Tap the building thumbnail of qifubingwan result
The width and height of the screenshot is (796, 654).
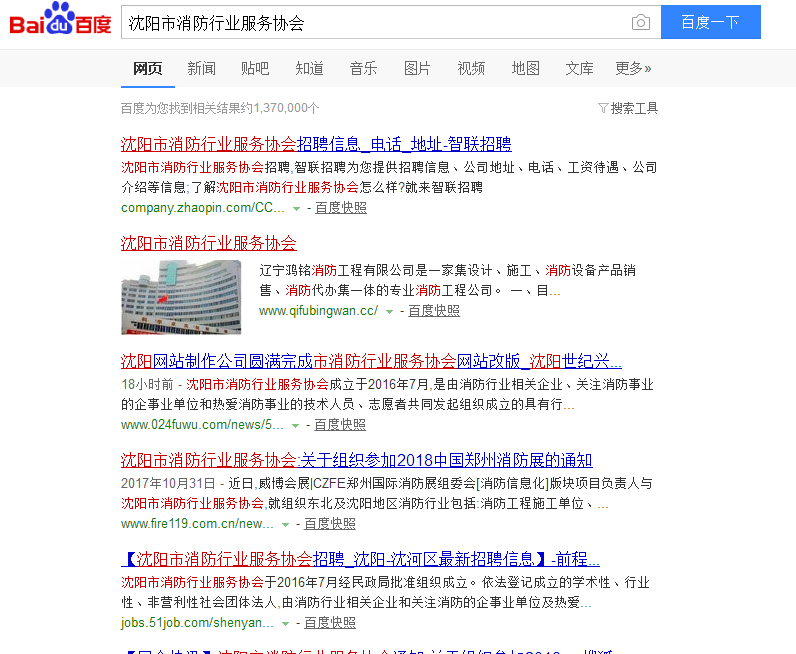[x=181, y=297]
